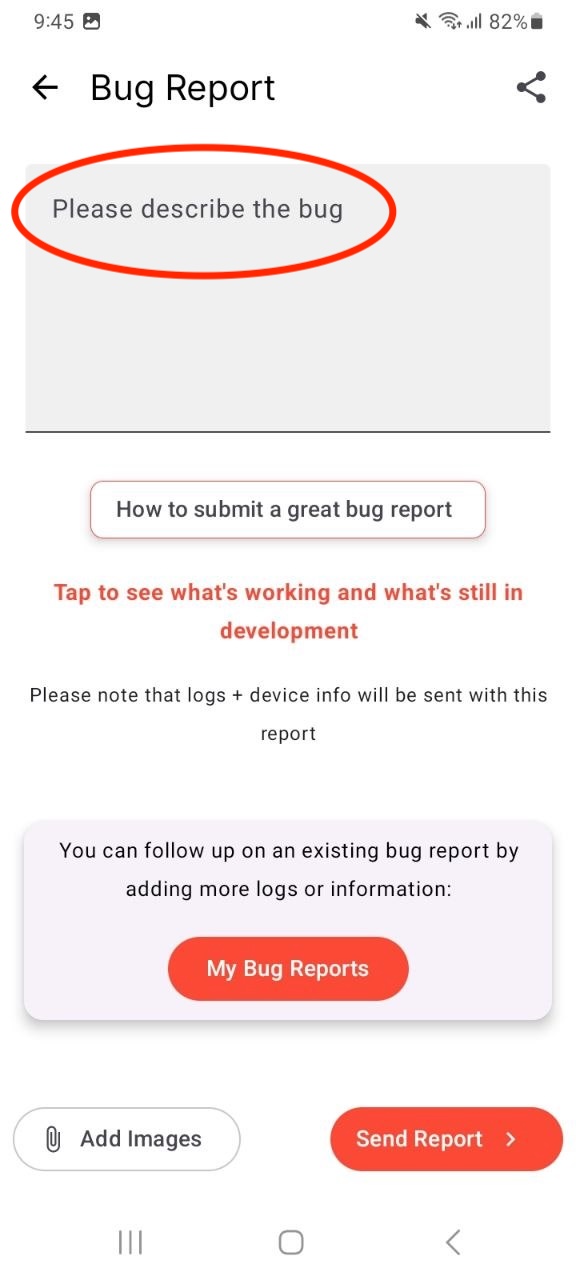Screen dimensions: 576x1280
Task: Open My Bug Reports
Action: [x=288, y=969]
